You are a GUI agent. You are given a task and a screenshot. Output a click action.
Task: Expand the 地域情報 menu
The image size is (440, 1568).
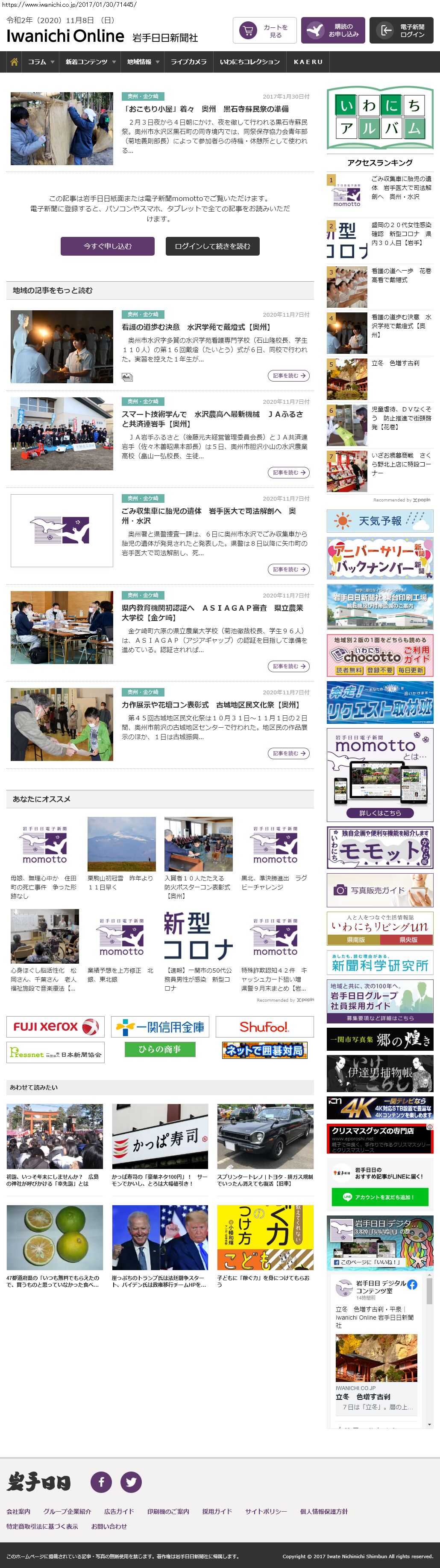tap(143, 62)
